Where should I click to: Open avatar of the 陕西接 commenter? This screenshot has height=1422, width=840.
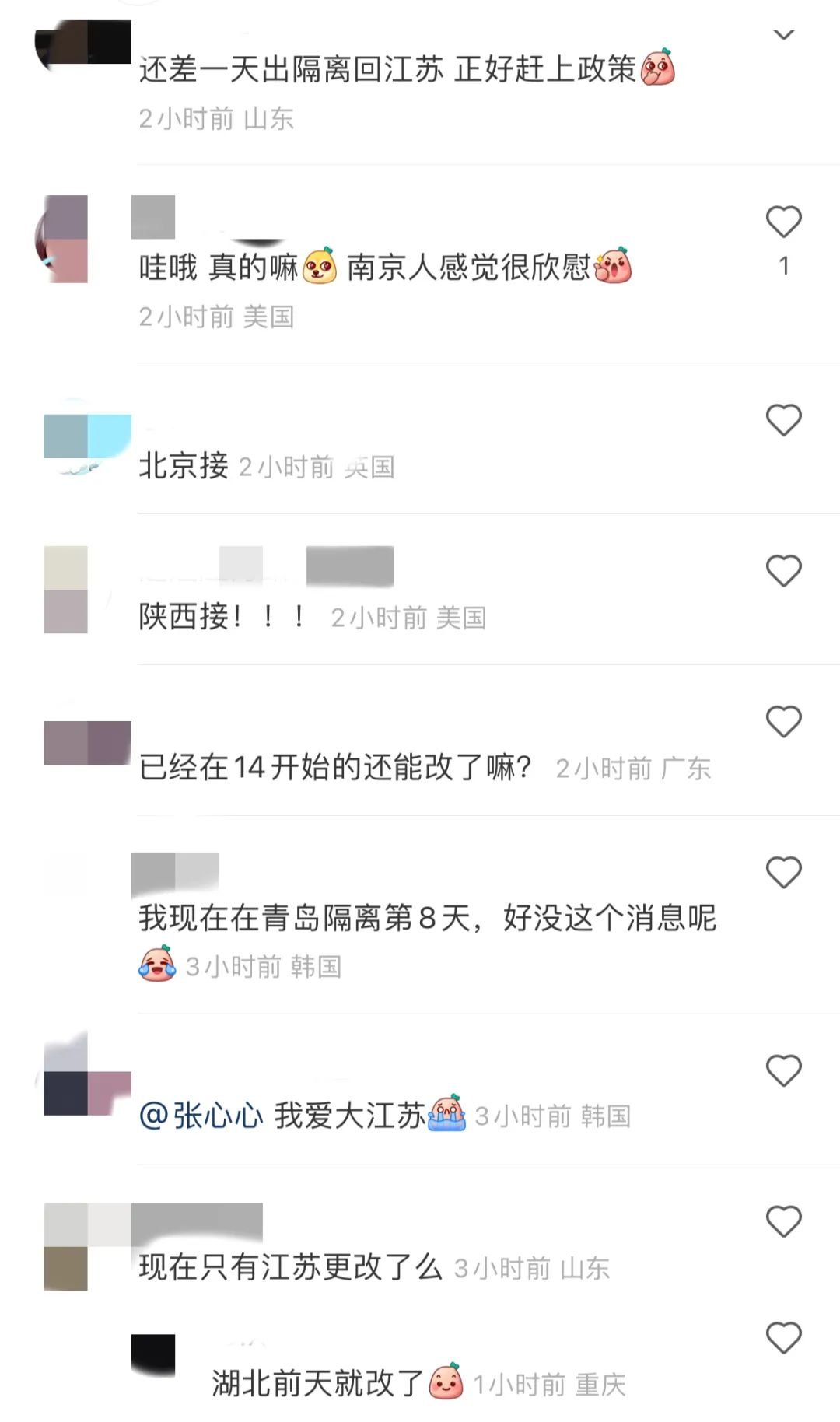coord(65,589)
